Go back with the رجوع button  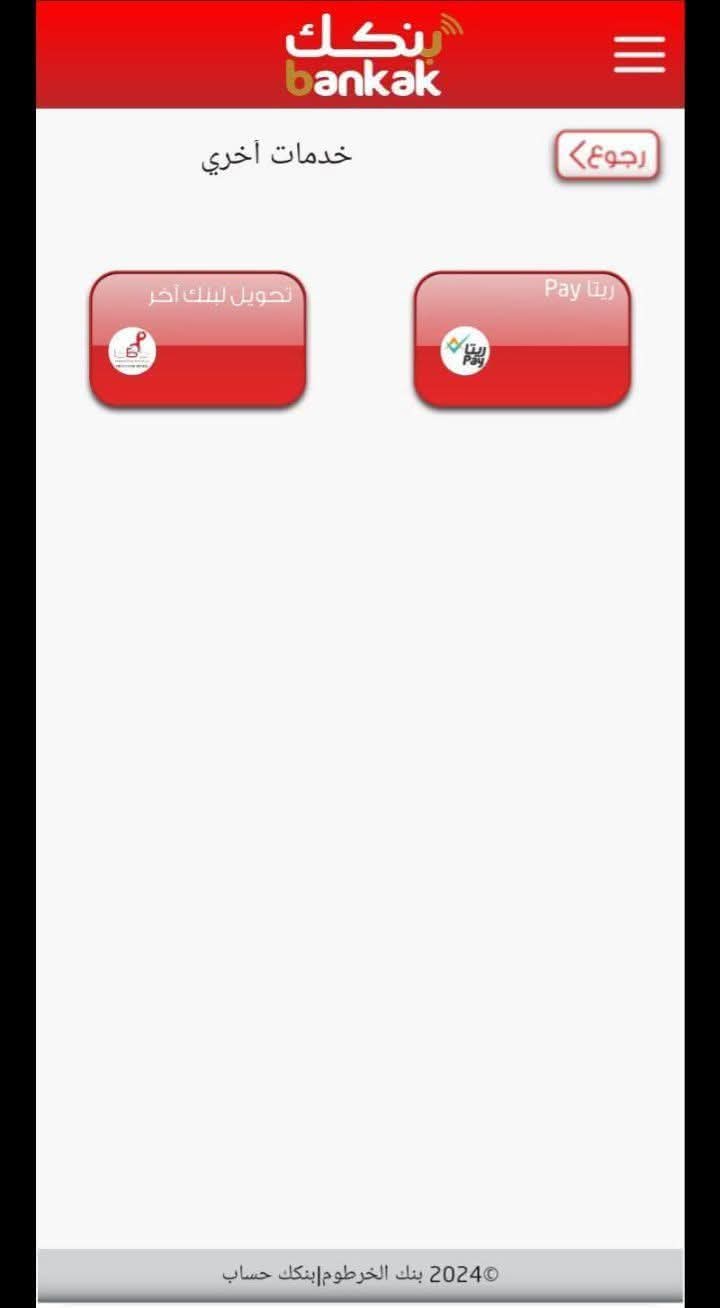pos(607,156)
